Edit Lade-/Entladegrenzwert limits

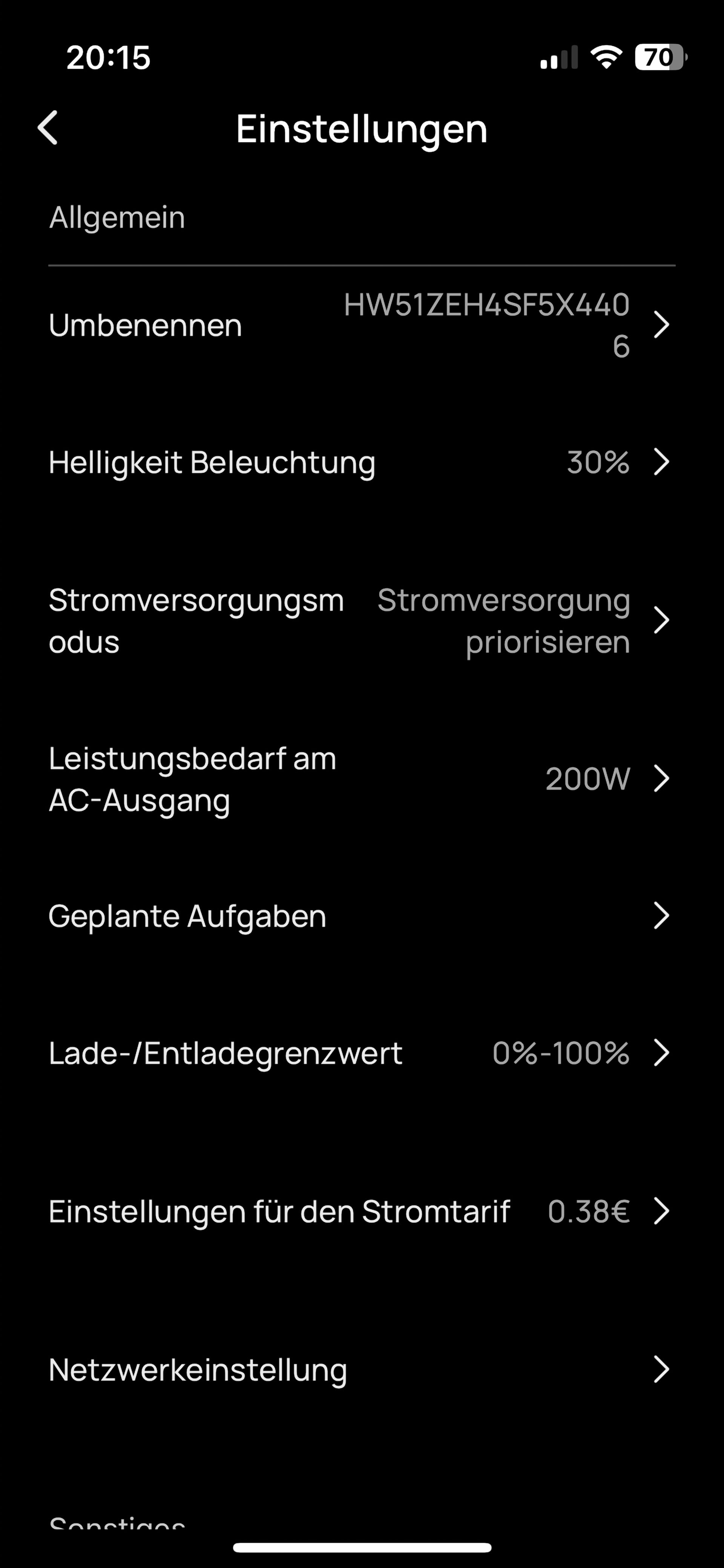pyautogui.click(x=362, y=1053)
